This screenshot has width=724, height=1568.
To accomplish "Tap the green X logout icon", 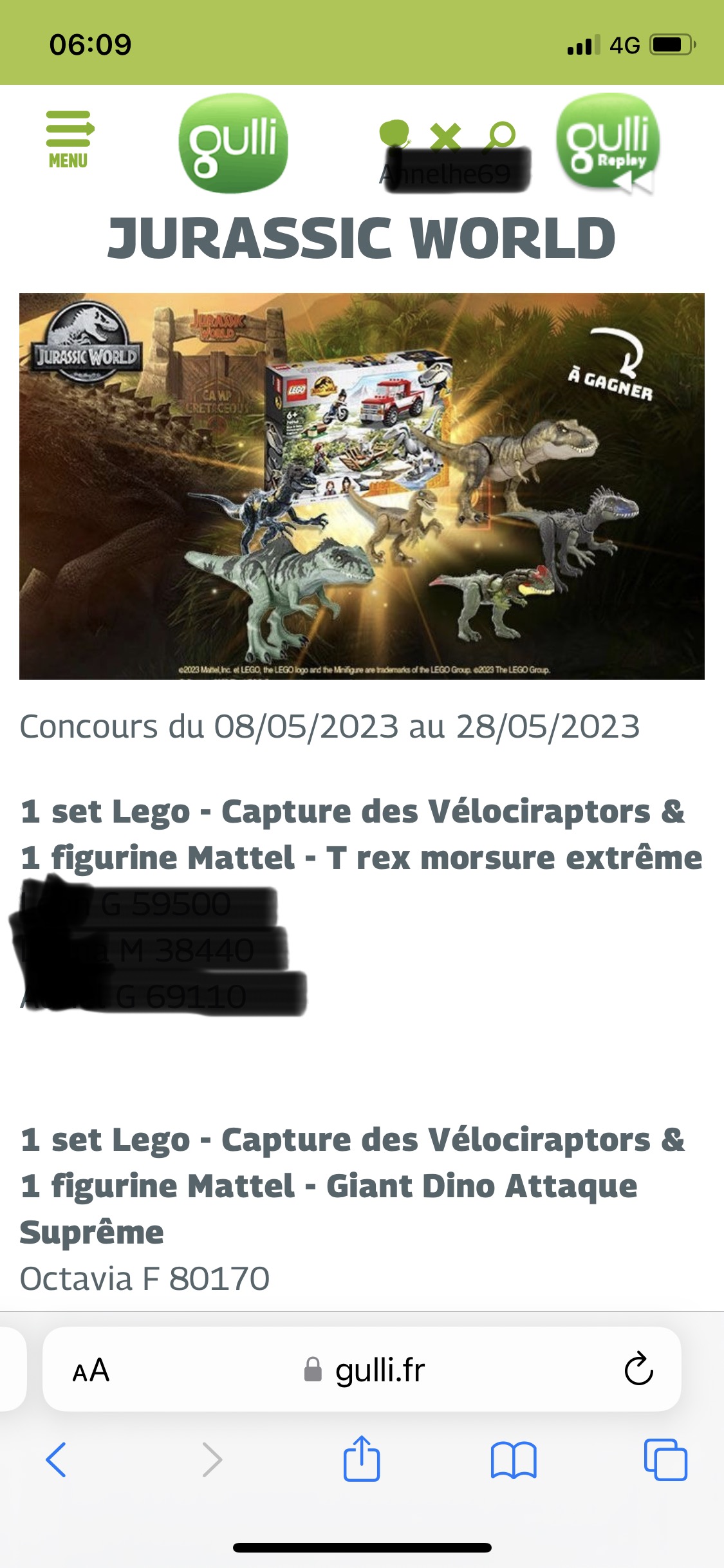I will coord(445,135).
